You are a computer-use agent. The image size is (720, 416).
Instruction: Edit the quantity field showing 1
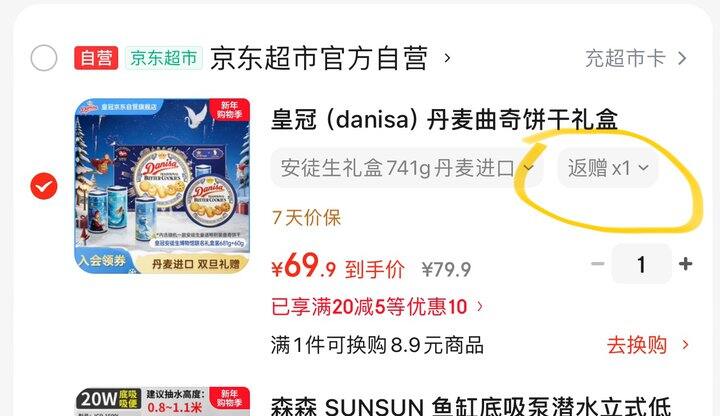[641, 264]
